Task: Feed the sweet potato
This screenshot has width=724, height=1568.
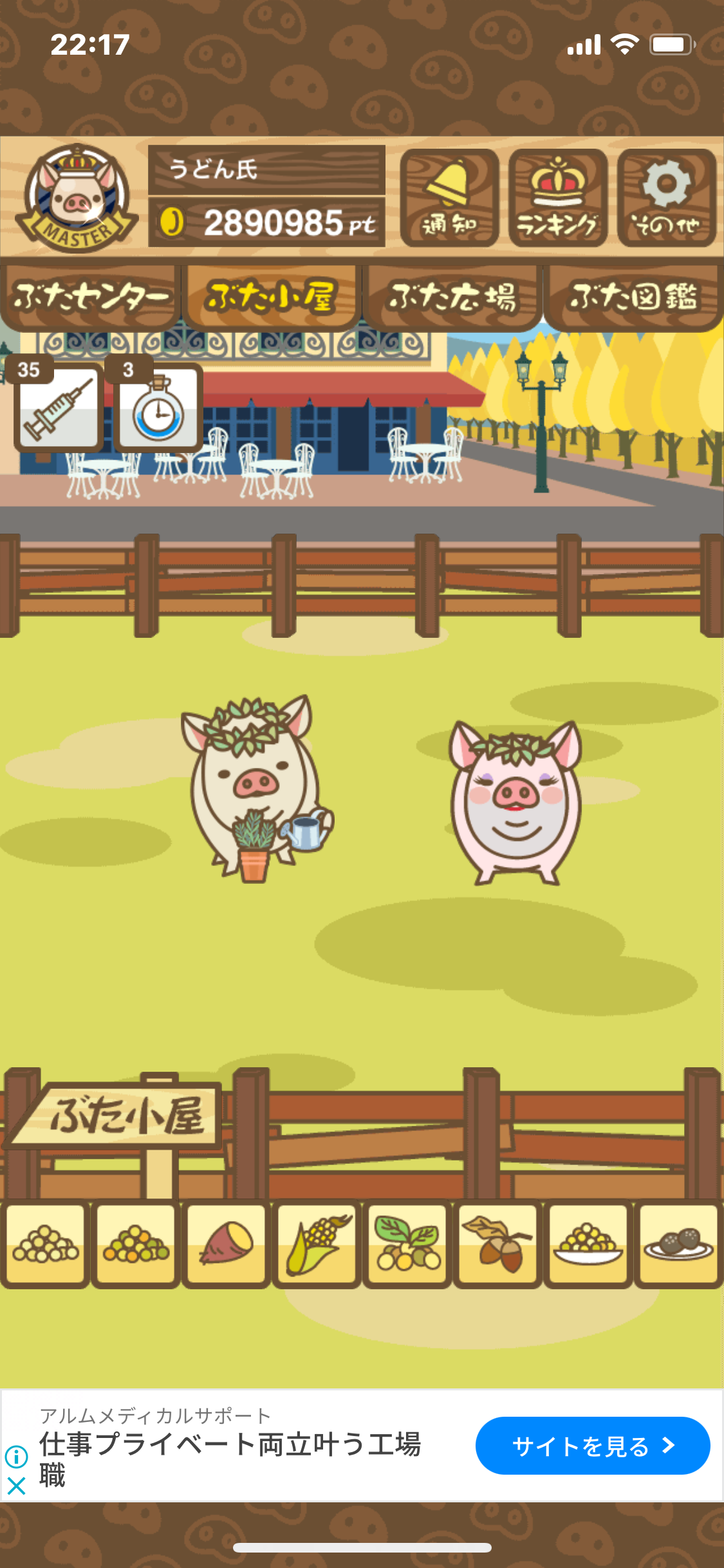Action: point(226,1244)
